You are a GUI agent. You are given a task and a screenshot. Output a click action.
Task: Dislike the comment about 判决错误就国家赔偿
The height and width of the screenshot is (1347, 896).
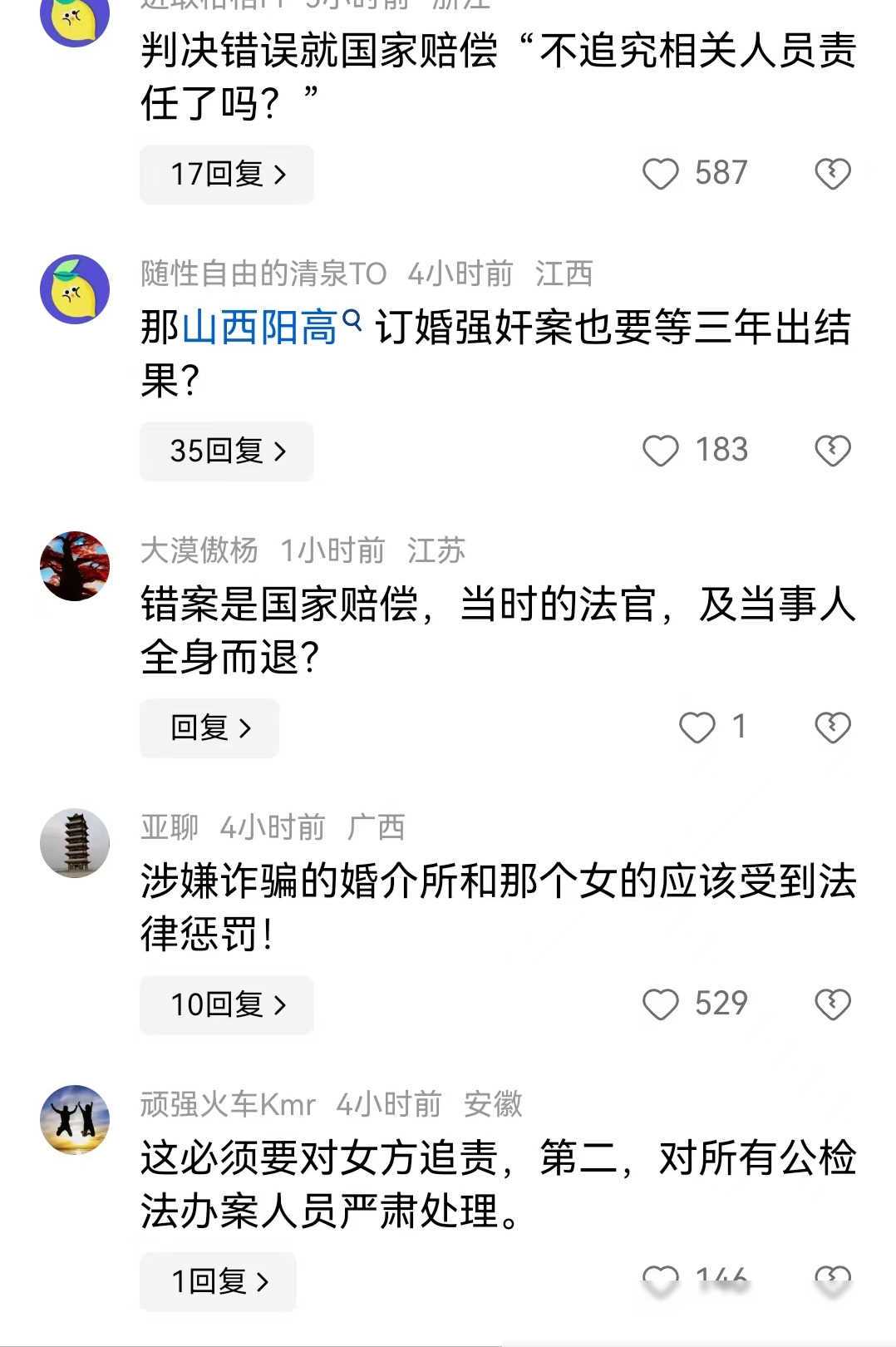[x=832, y=175]
